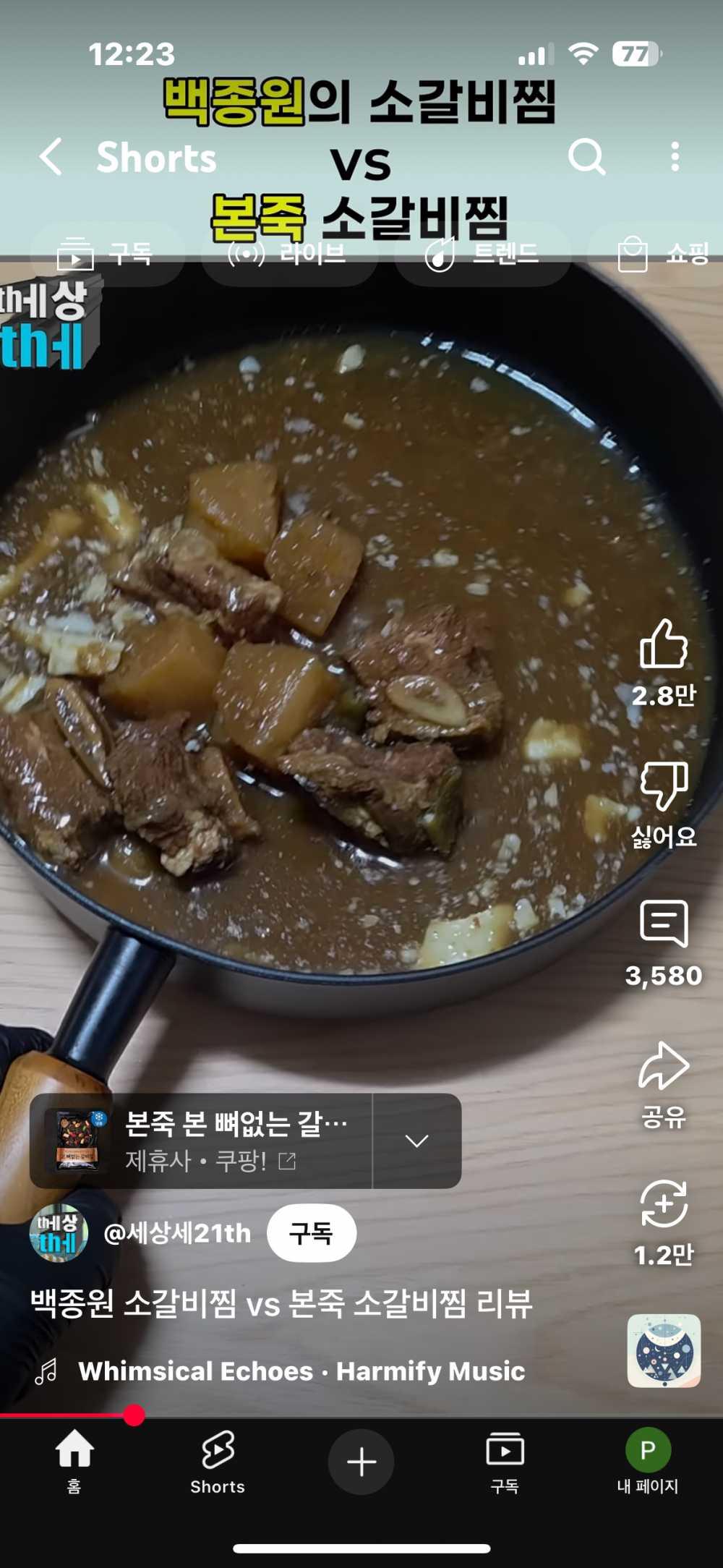
Task: Dislike this Short with the 싫어요 icon
Action: click(663, 785)
